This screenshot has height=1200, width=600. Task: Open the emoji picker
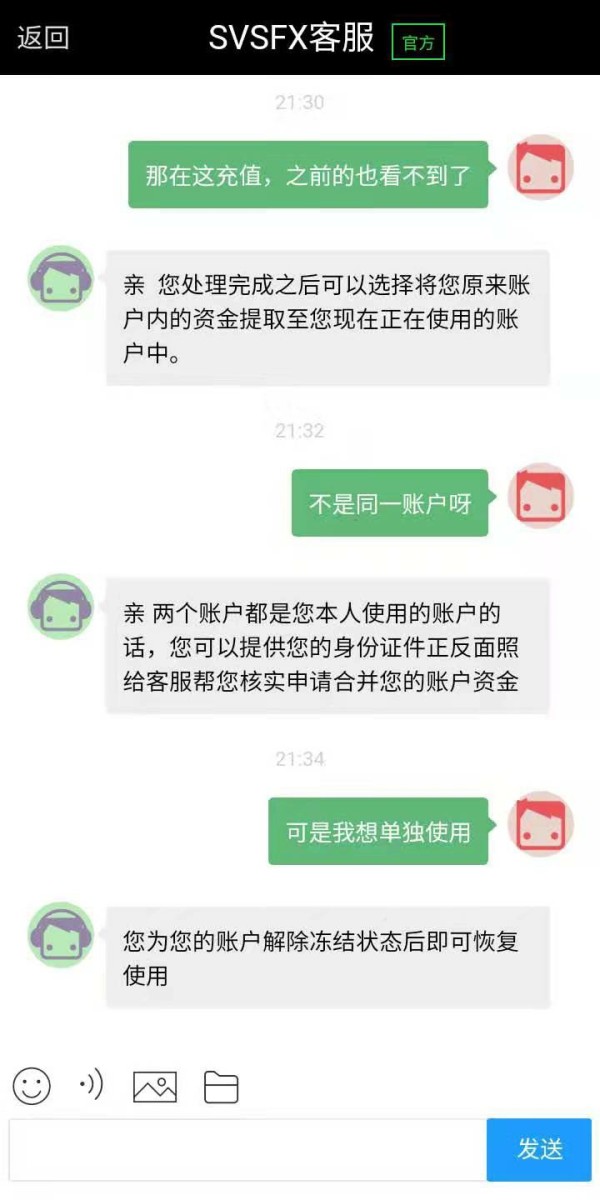(x=32, y=1085)
